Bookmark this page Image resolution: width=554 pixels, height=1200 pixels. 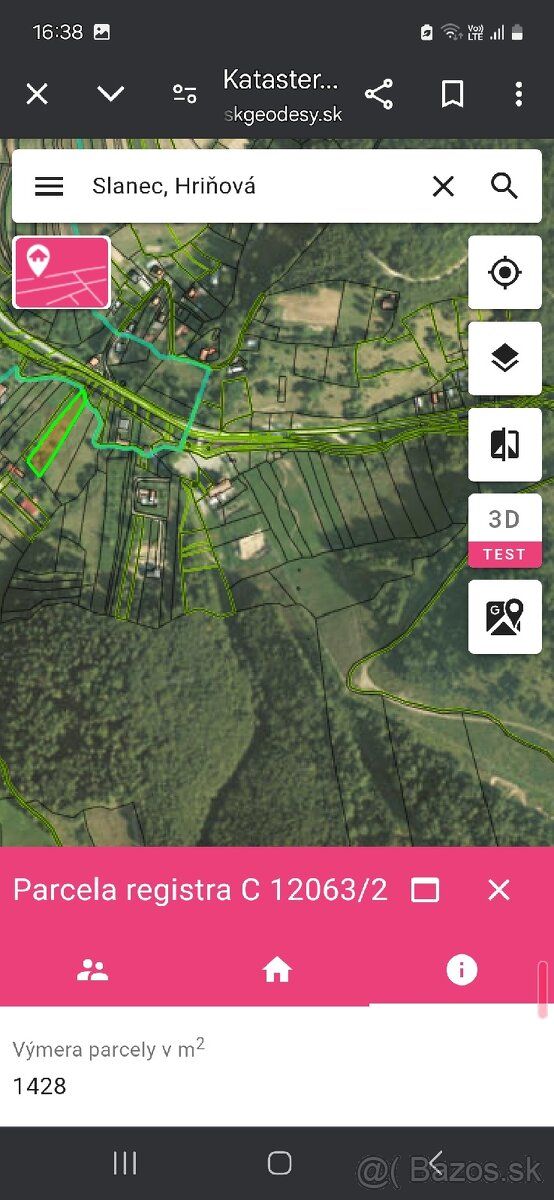point(452,94)
